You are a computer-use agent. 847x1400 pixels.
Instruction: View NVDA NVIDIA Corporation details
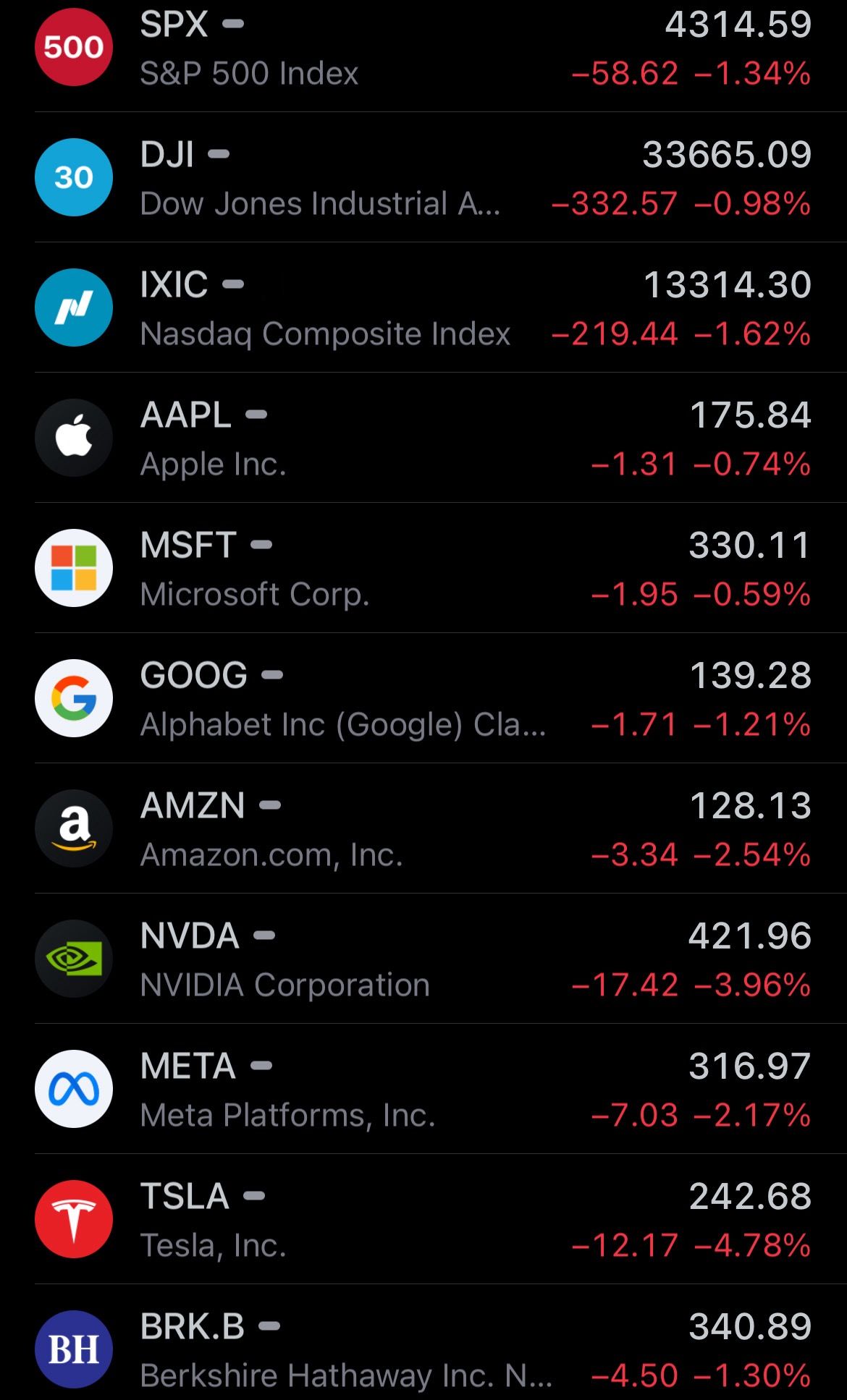click(x=423, y=959)
